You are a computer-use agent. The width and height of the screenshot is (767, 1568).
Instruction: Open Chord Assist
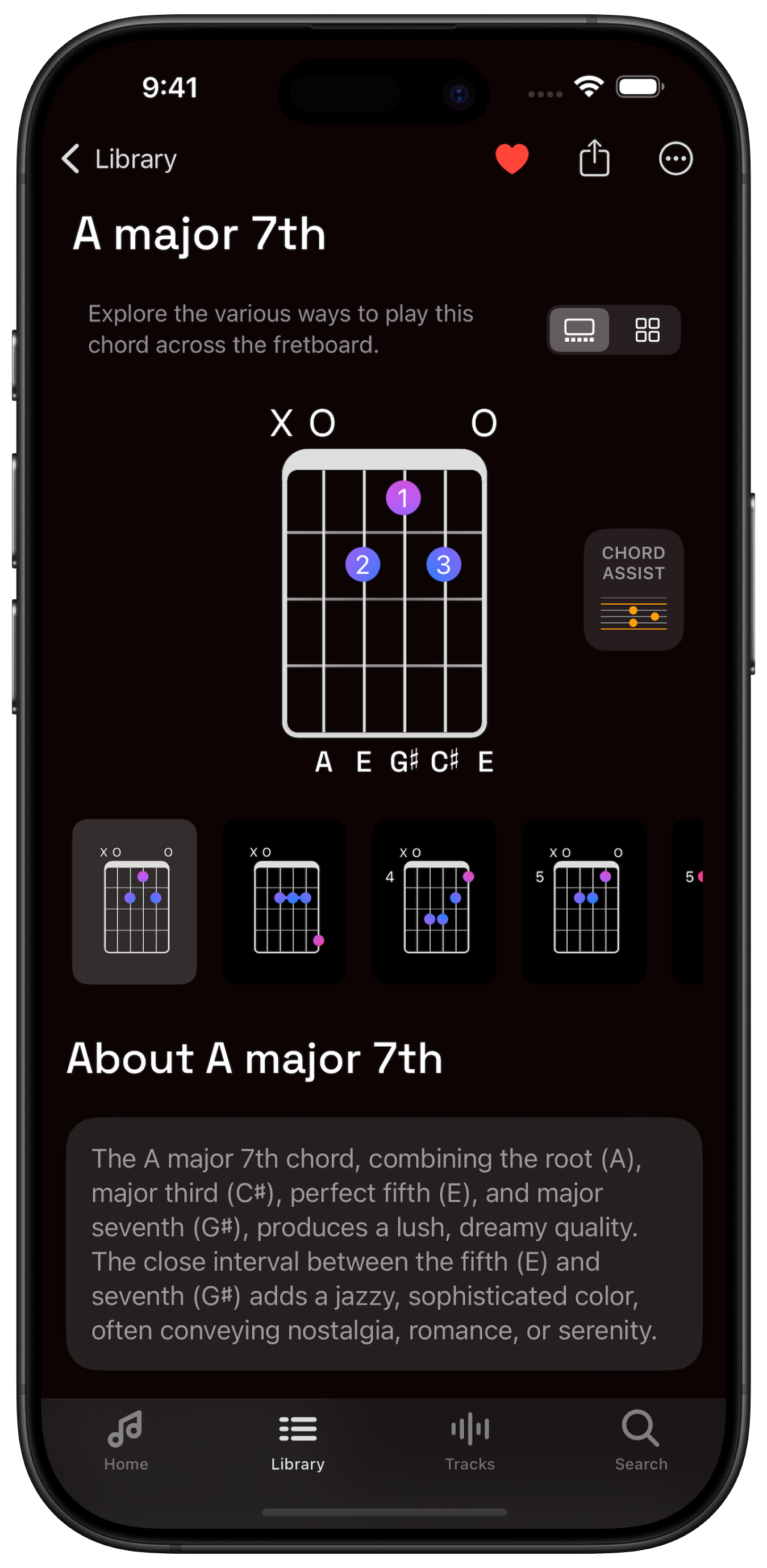tap(633, 589)
